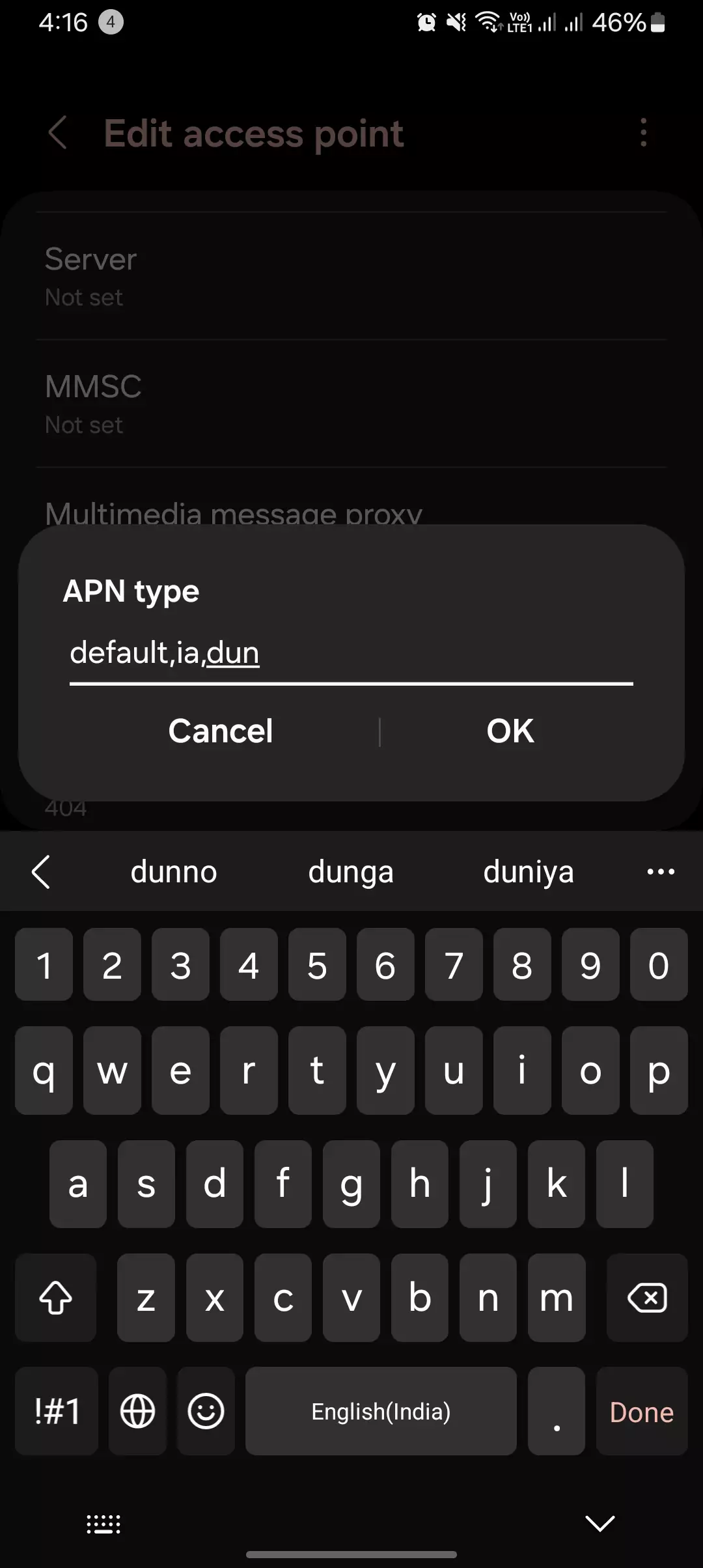
Task: Hide the keyboard with the down chevron
Action: pyautogui.click(x=600, y=1523)
